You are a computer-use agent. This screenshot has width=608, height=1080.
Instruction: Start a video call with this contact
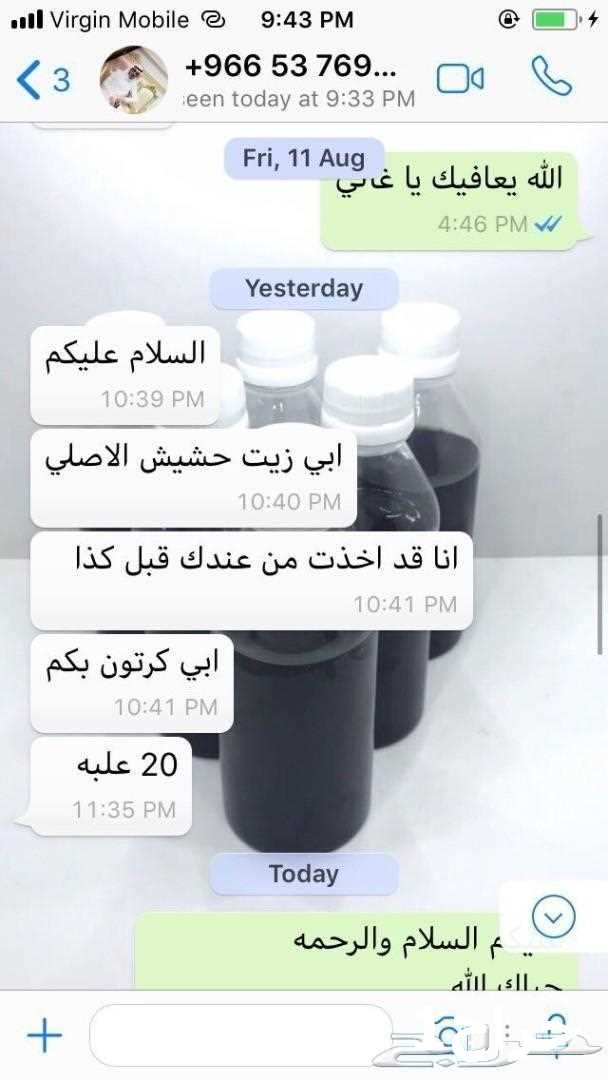(460, 79)
